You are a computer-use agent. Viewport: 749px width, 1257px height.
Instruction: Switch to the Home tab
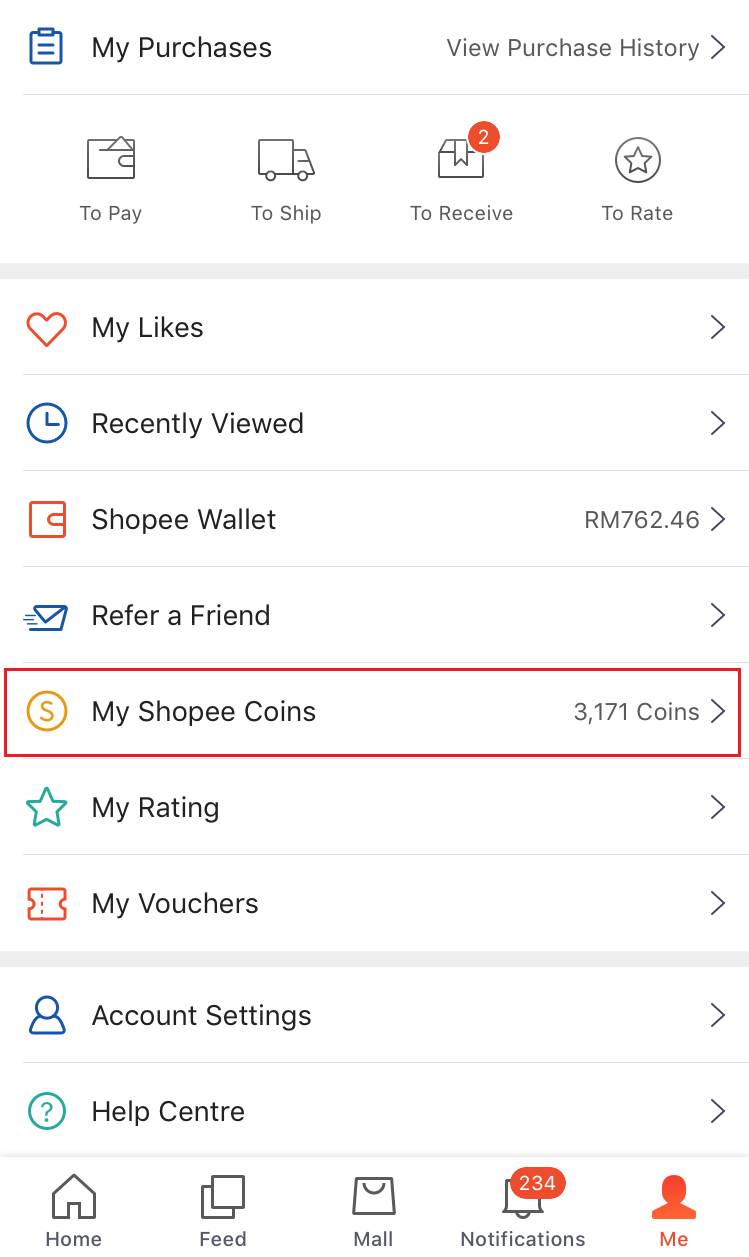(74, 1210)
